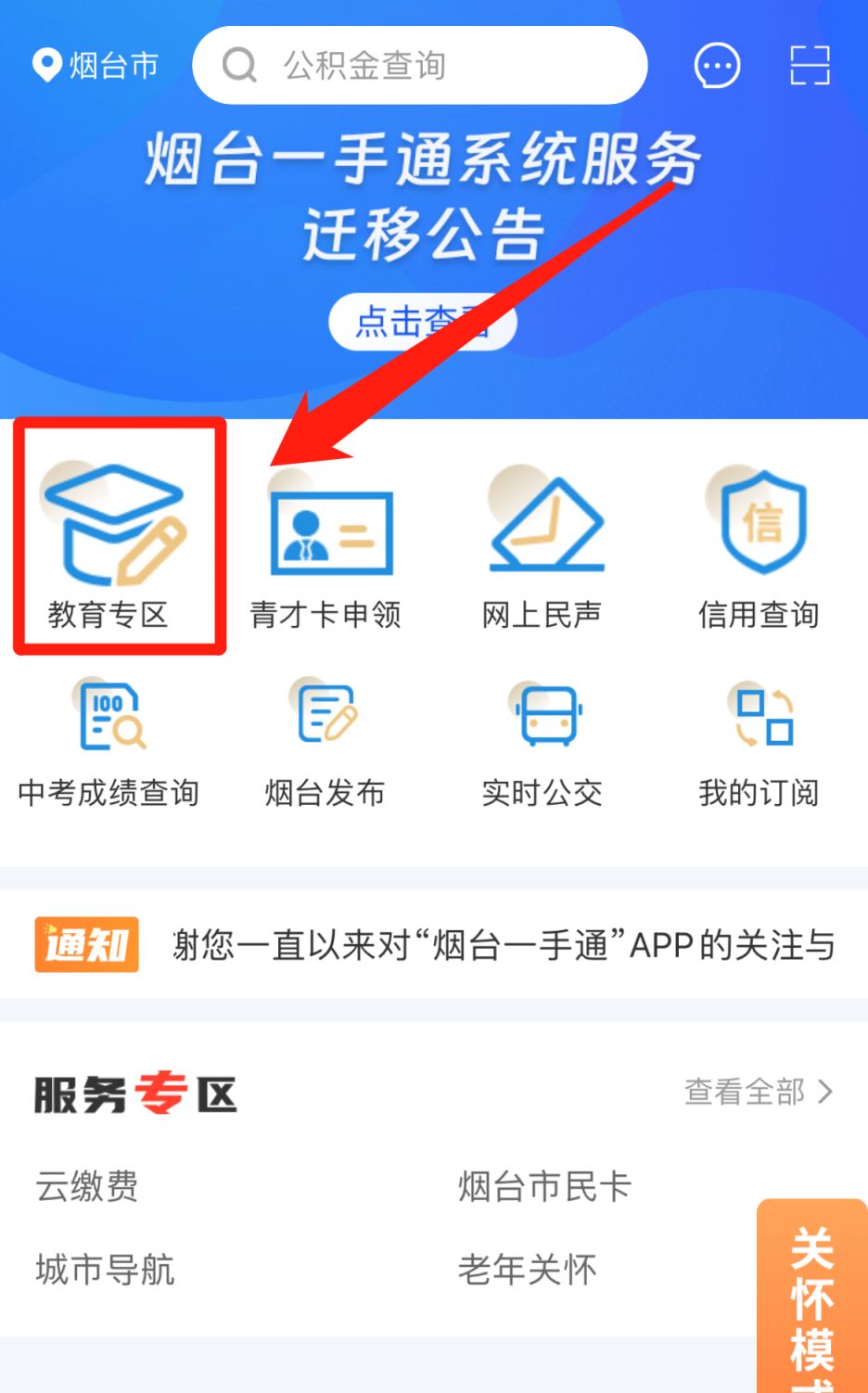
Task: Open 烟台发布
Action: coord(325,742)
